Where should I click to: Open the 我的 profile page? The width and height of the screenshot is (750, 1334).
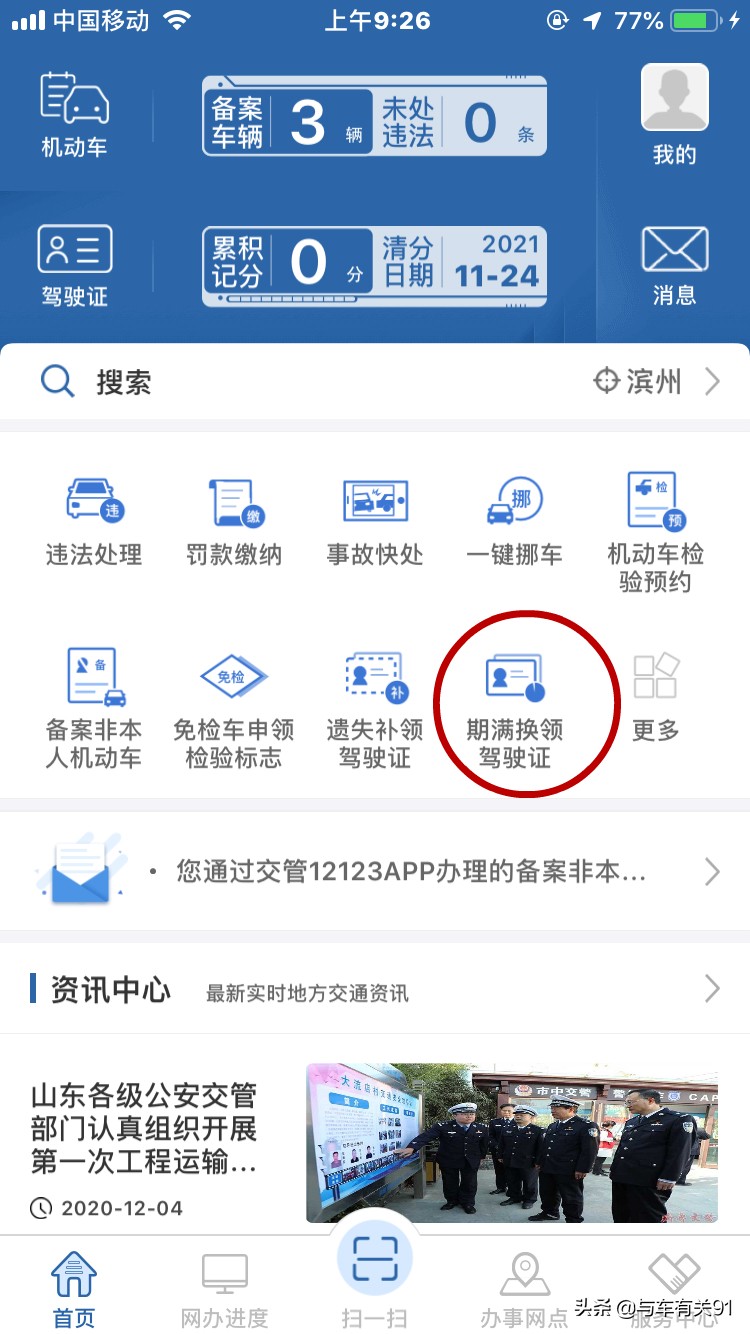pyautogui.click(x=674, y=110)
